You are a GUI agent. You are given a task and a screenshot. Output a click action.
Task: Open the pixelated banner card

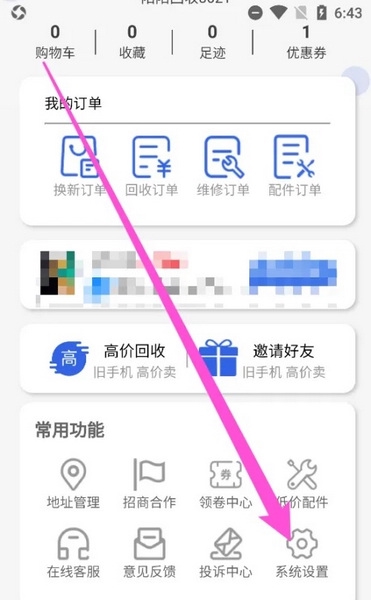tap(187, 274)
